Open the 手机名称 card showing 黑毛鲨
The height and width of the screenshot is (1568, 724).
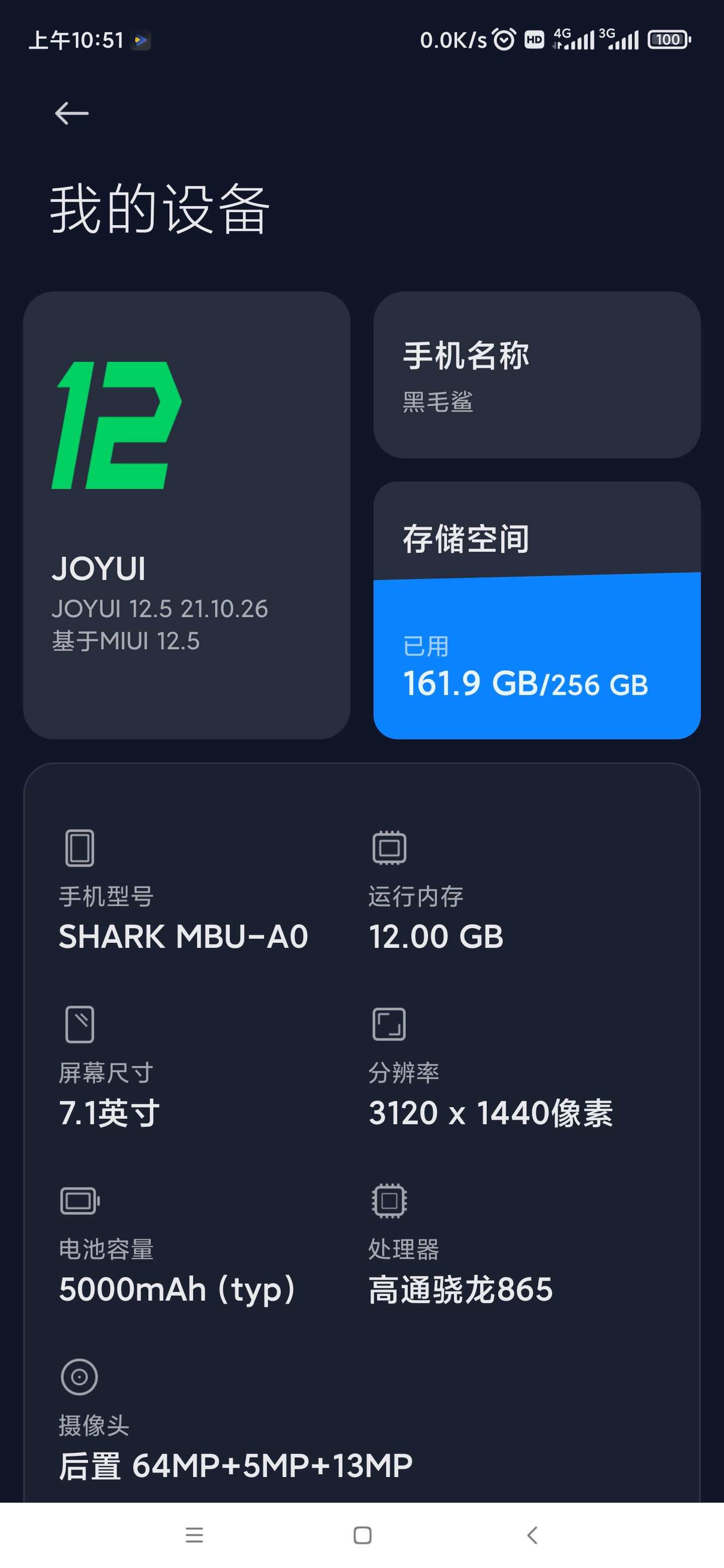pos(536,374)
